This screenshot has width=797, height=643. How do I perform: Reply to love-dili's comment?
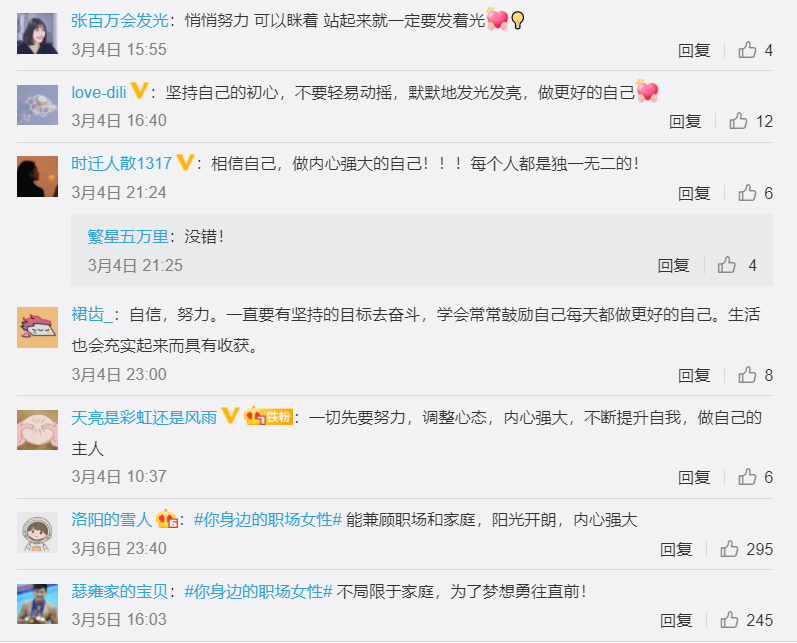pyautogui.click(x=685, y=121)
